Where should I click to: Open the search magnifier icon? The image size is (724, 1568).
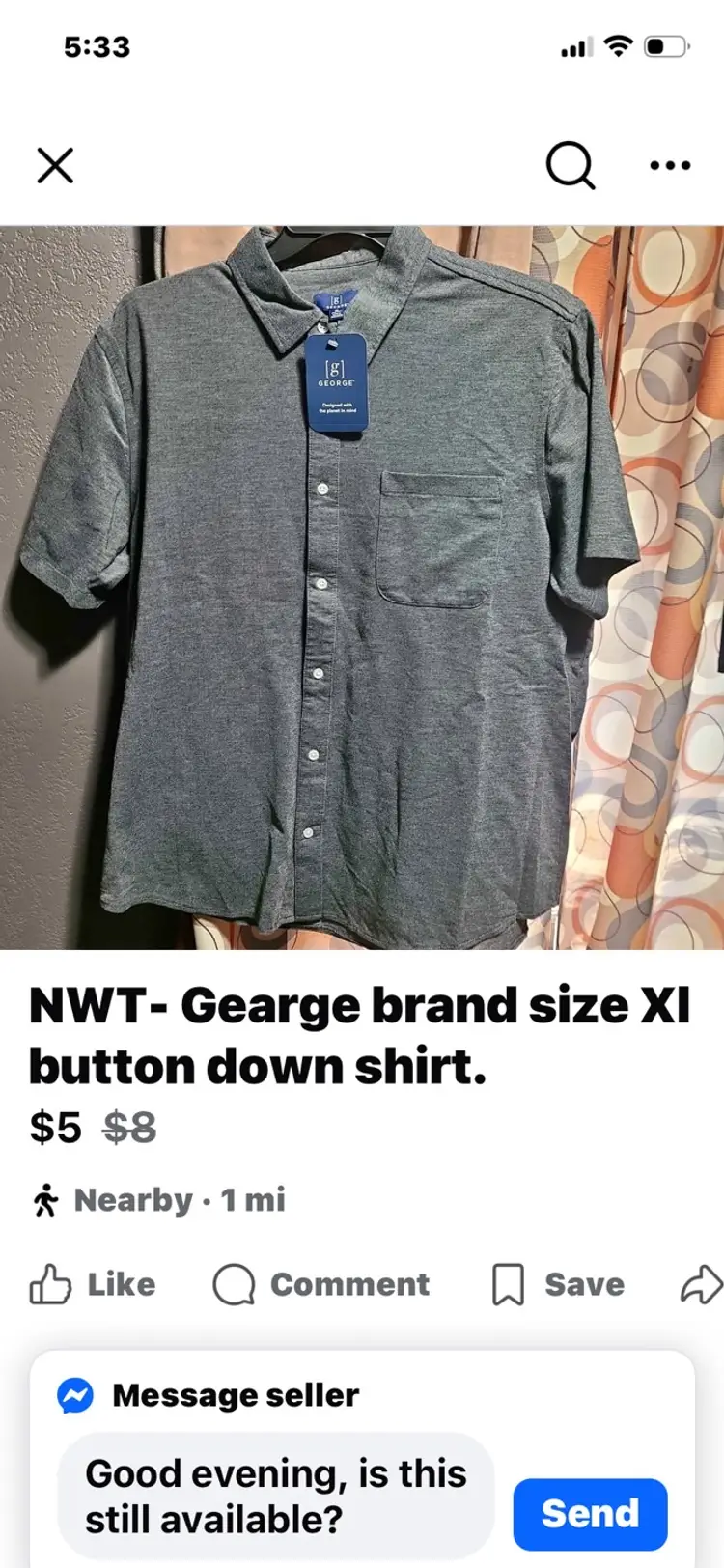[x=571, y=165]
